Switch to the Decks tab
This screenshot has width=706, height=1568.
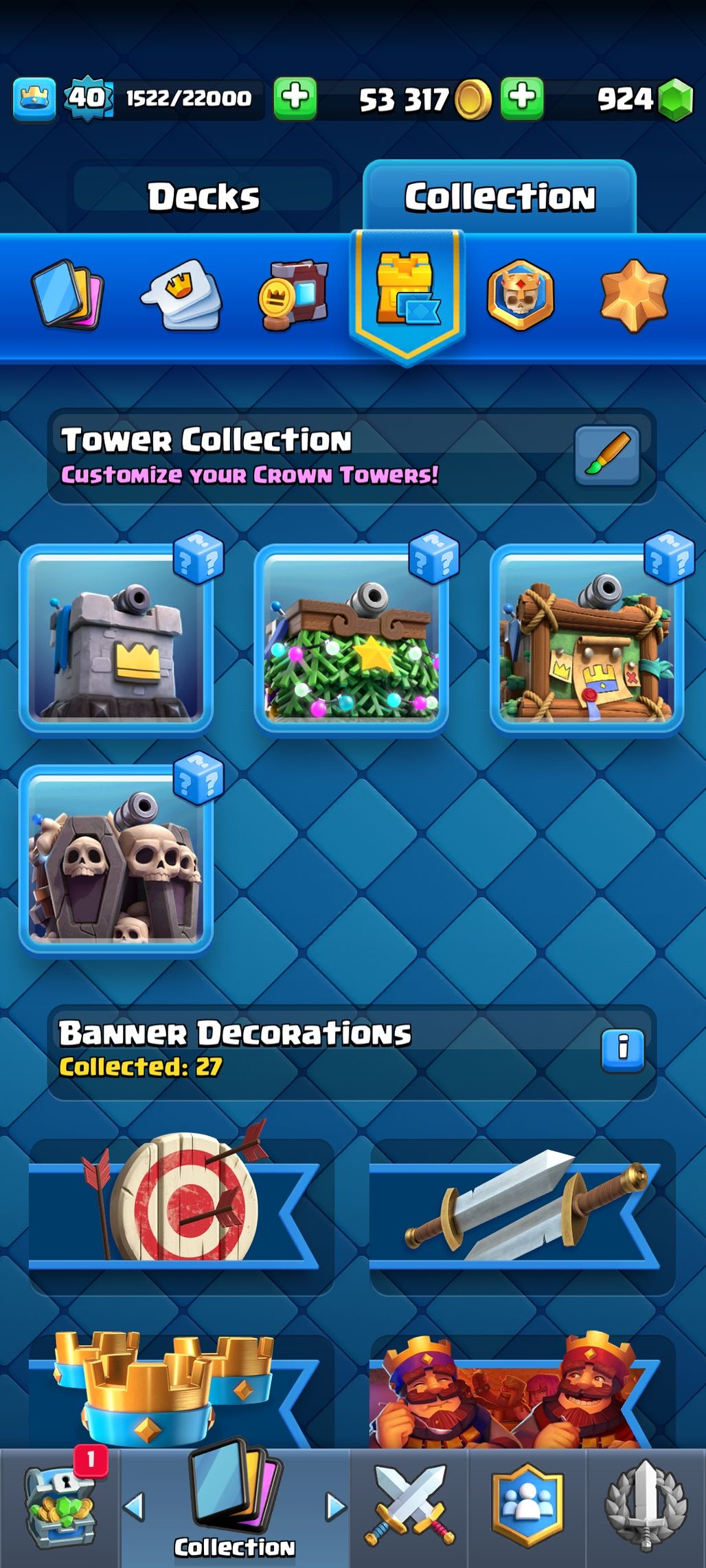pyautogui.click(x=203, y=197)
